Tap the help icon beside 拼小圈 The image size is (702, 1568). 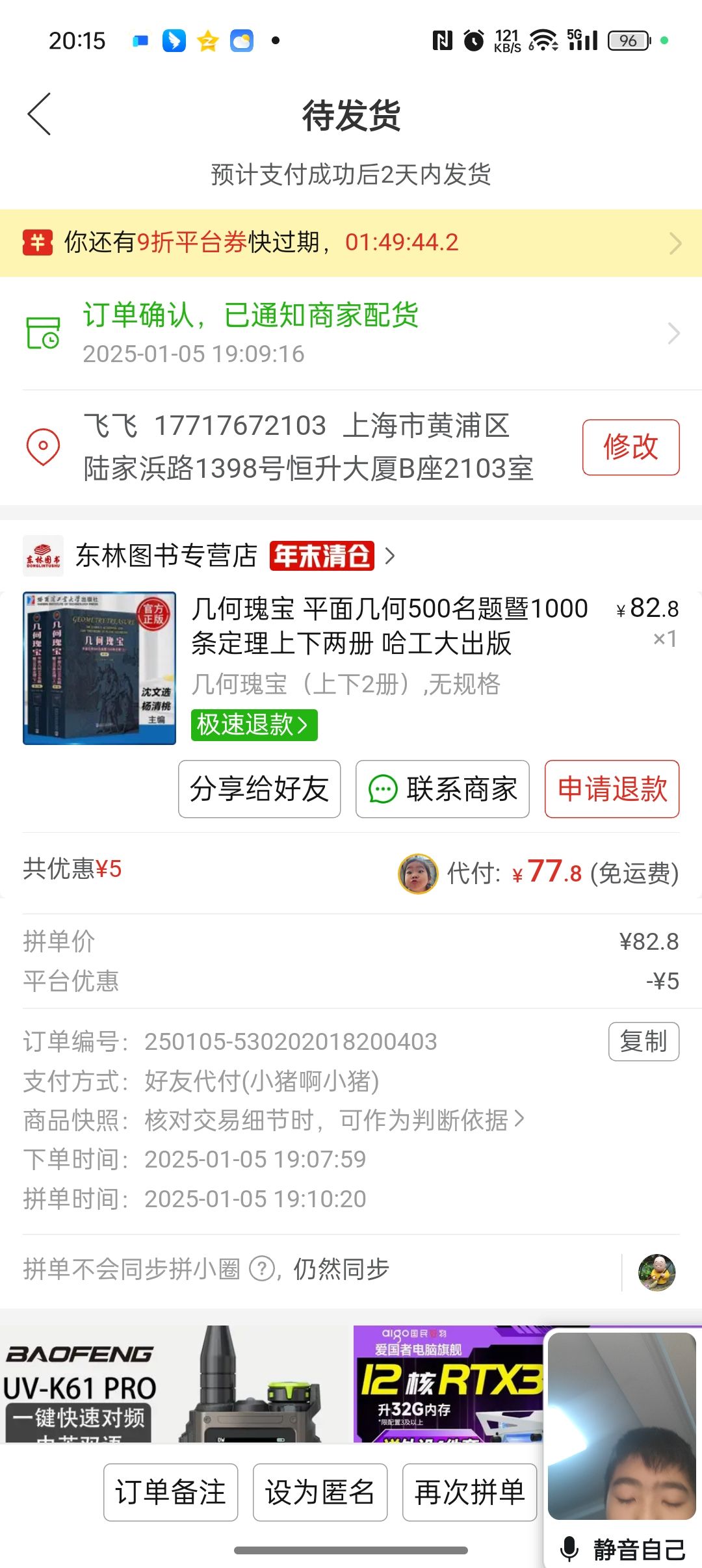pos(263,1269)
